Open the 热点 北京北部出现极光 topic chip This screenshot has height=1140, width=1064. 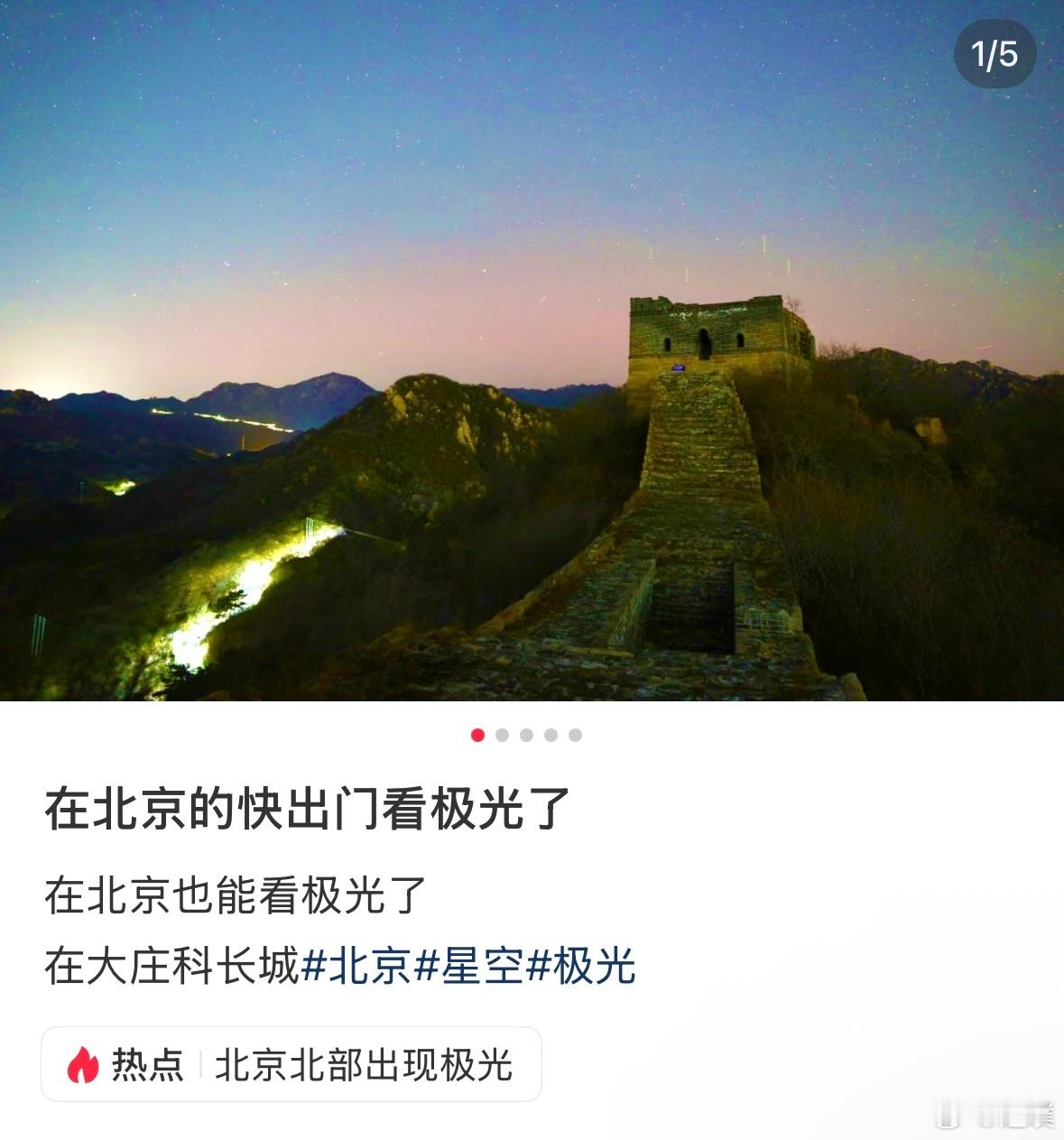coord(291,1064)
